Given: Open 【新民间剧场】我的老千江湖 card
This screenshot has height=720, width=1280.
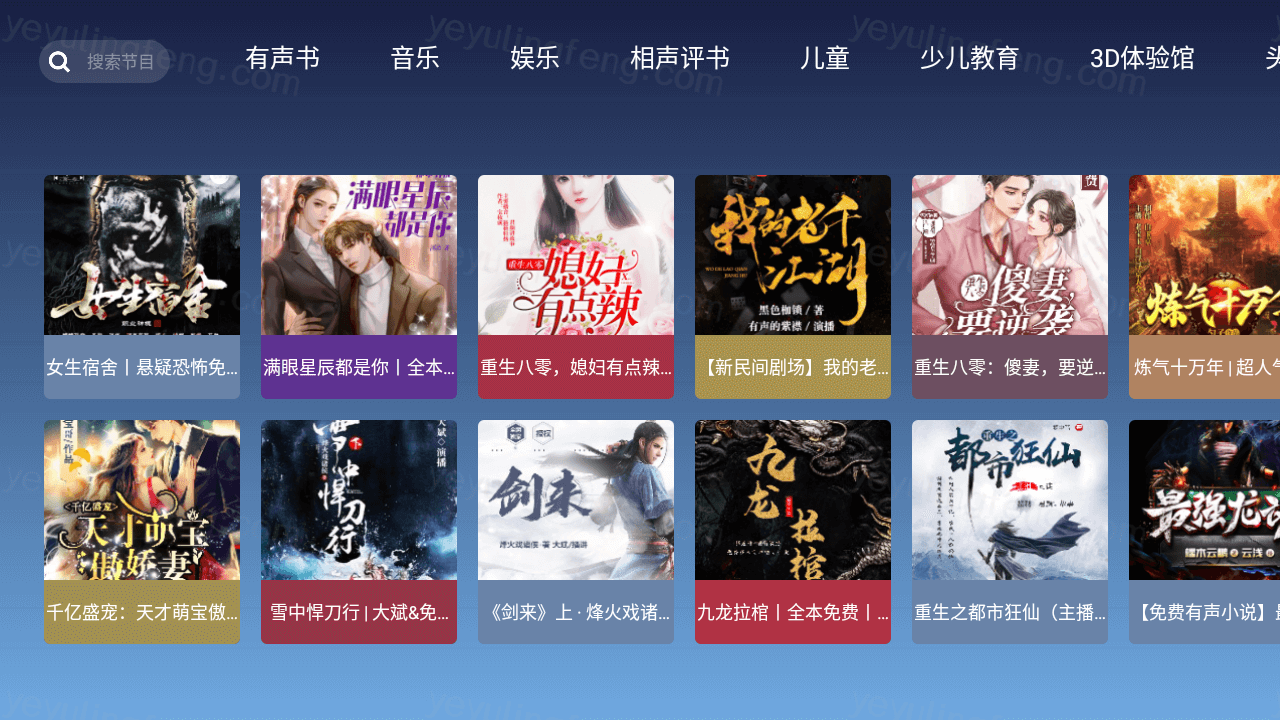Looking at the screenshot, I should [793, 286].
